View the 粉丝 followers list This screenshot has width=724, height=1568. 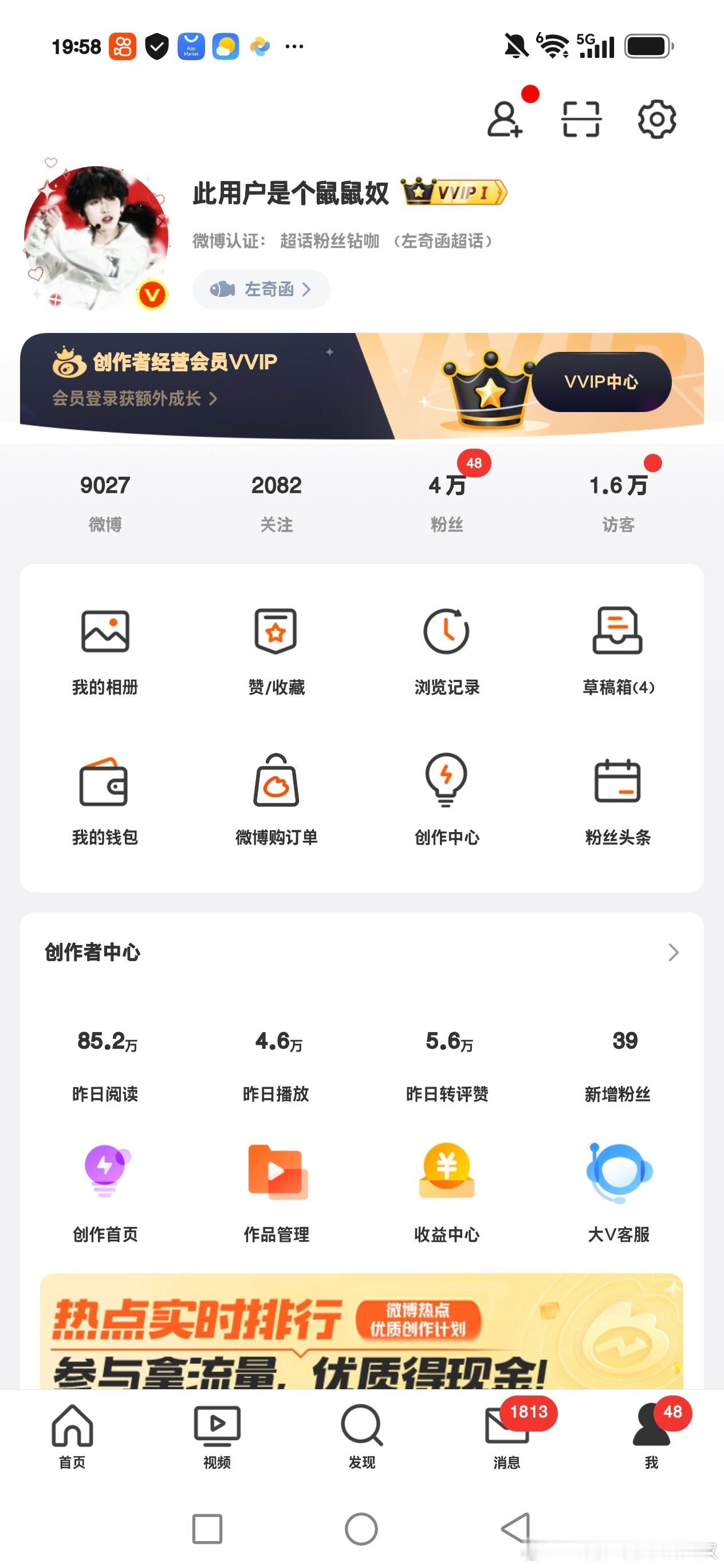pos(447,503)
